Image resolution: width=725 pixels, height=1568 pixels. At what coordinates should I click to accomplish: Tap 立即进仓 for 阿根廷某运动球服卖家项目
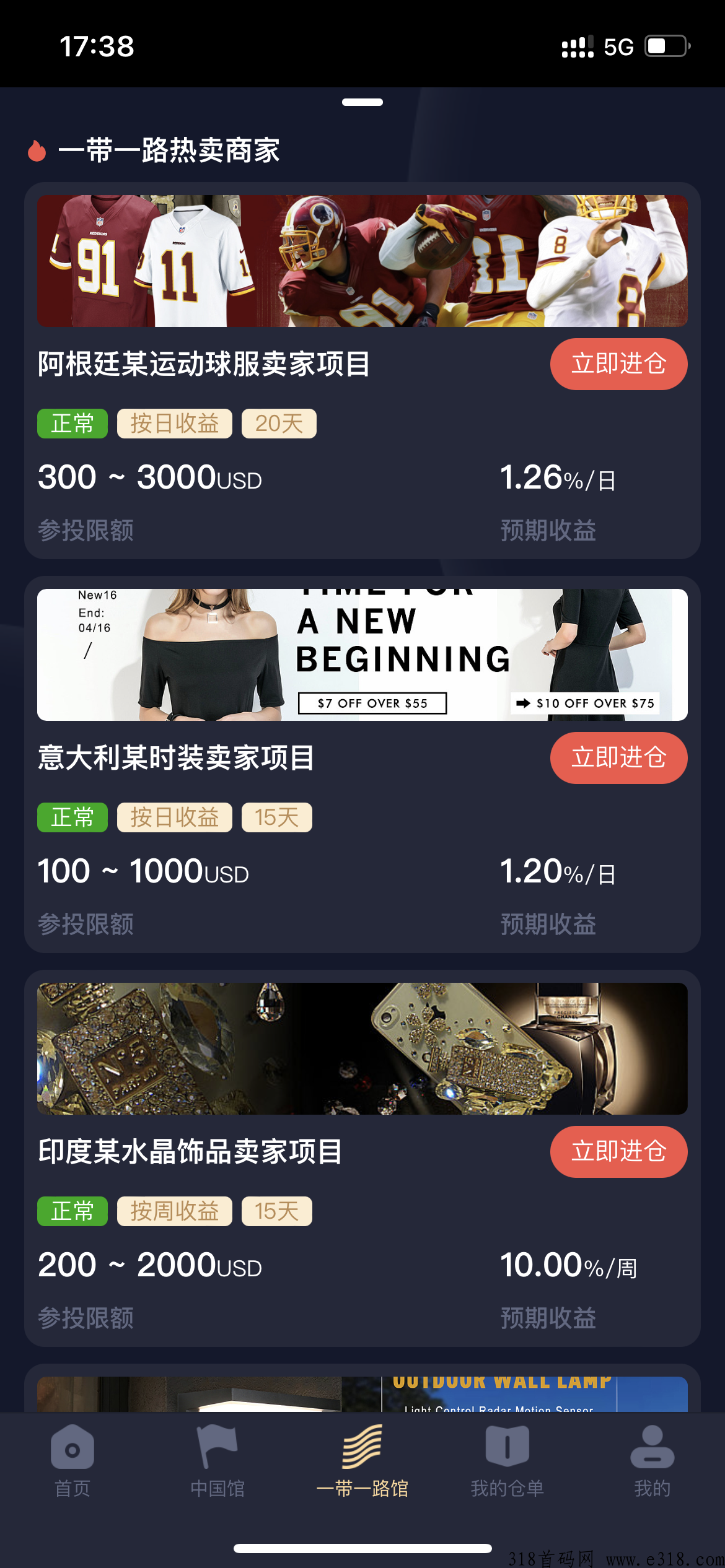(x=618, y=364)
